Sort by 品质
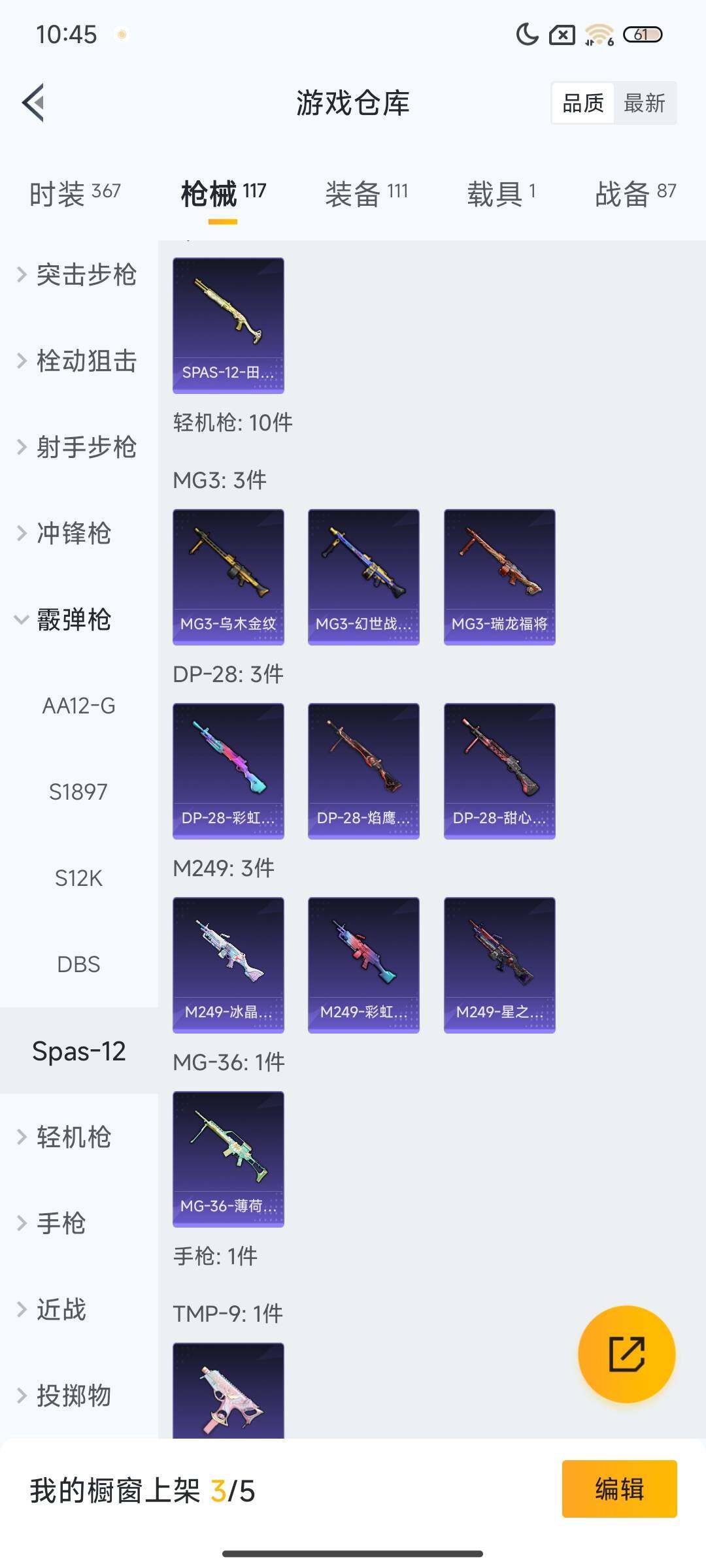This screenshot has height=1568, width=706. click(x=583, y=103)
